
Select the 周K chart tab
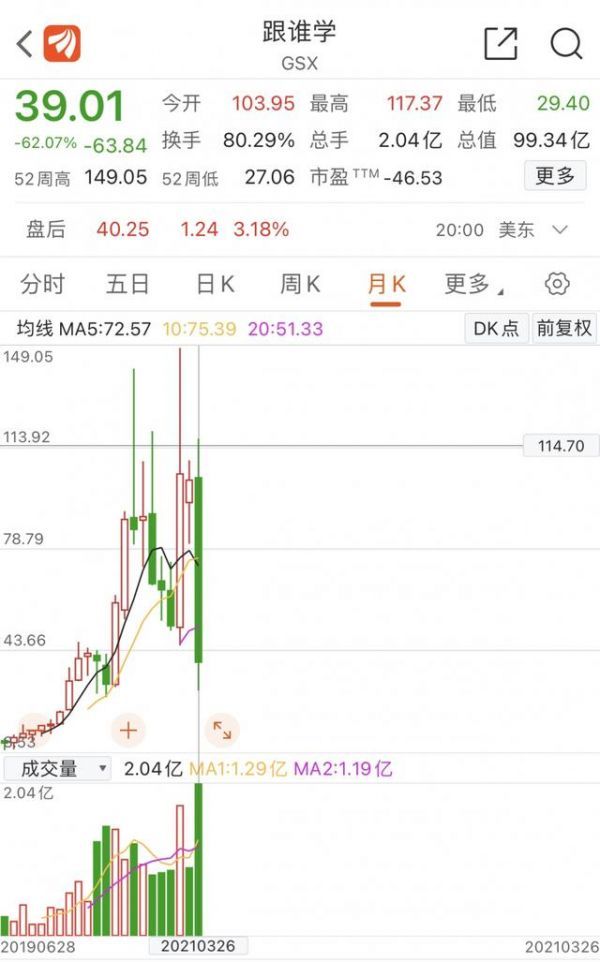click(300, 285)
